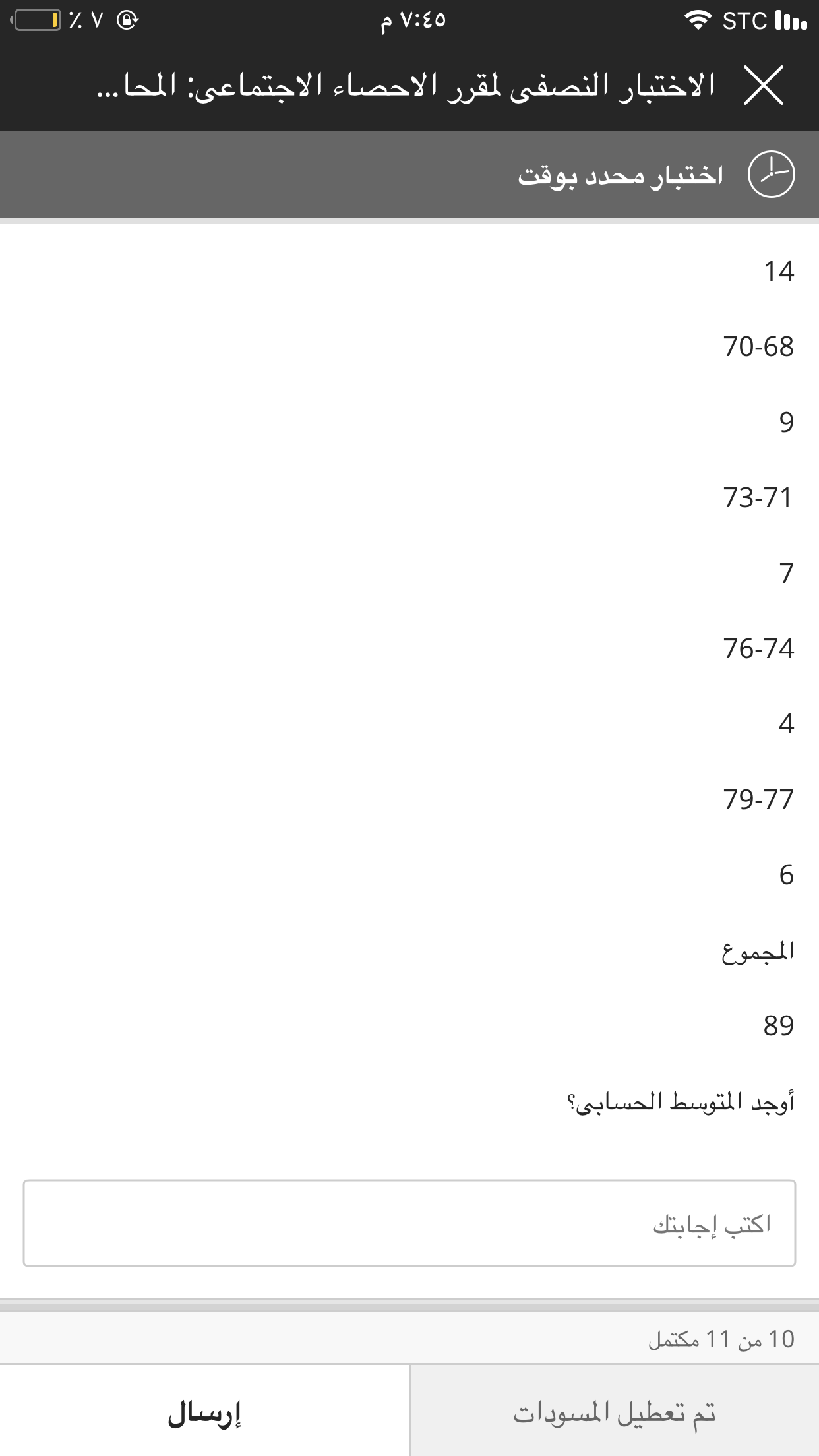Close the test with the X icon
Screen dimensions: 819x1456
(764, 85)
